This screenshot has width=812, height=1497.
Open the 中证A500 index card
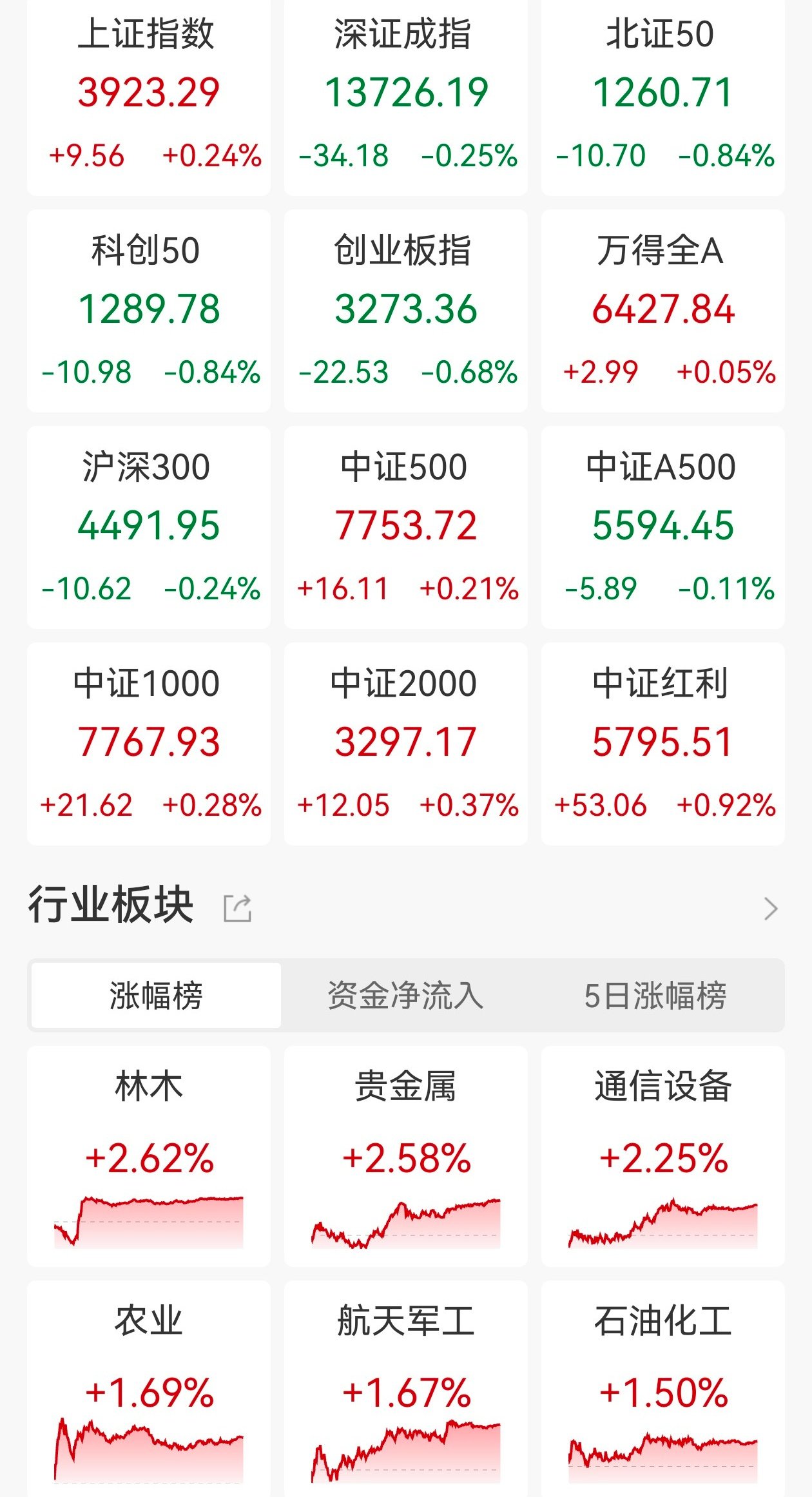click(662, 526)
